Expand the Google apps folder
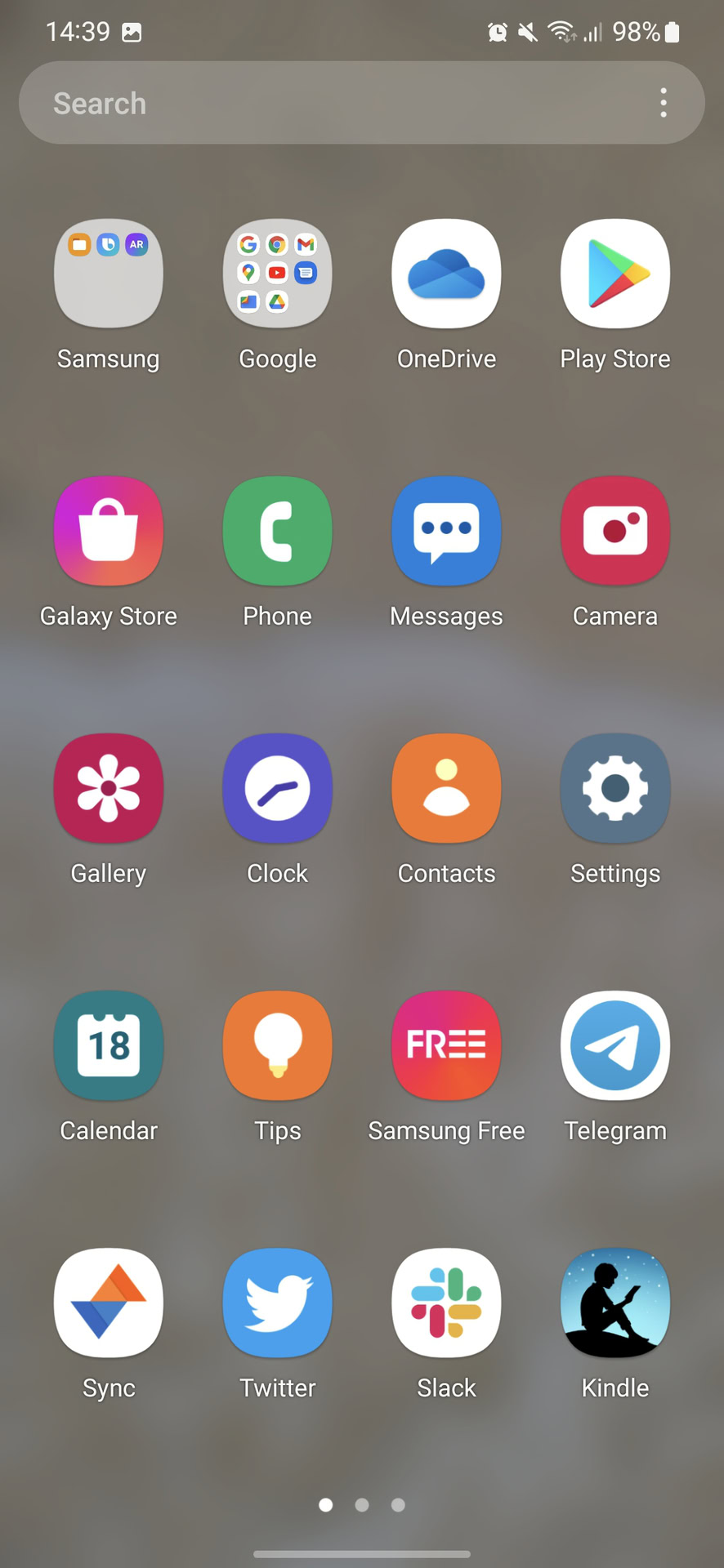Viewport: 724px width, 1568px height. 278,274
